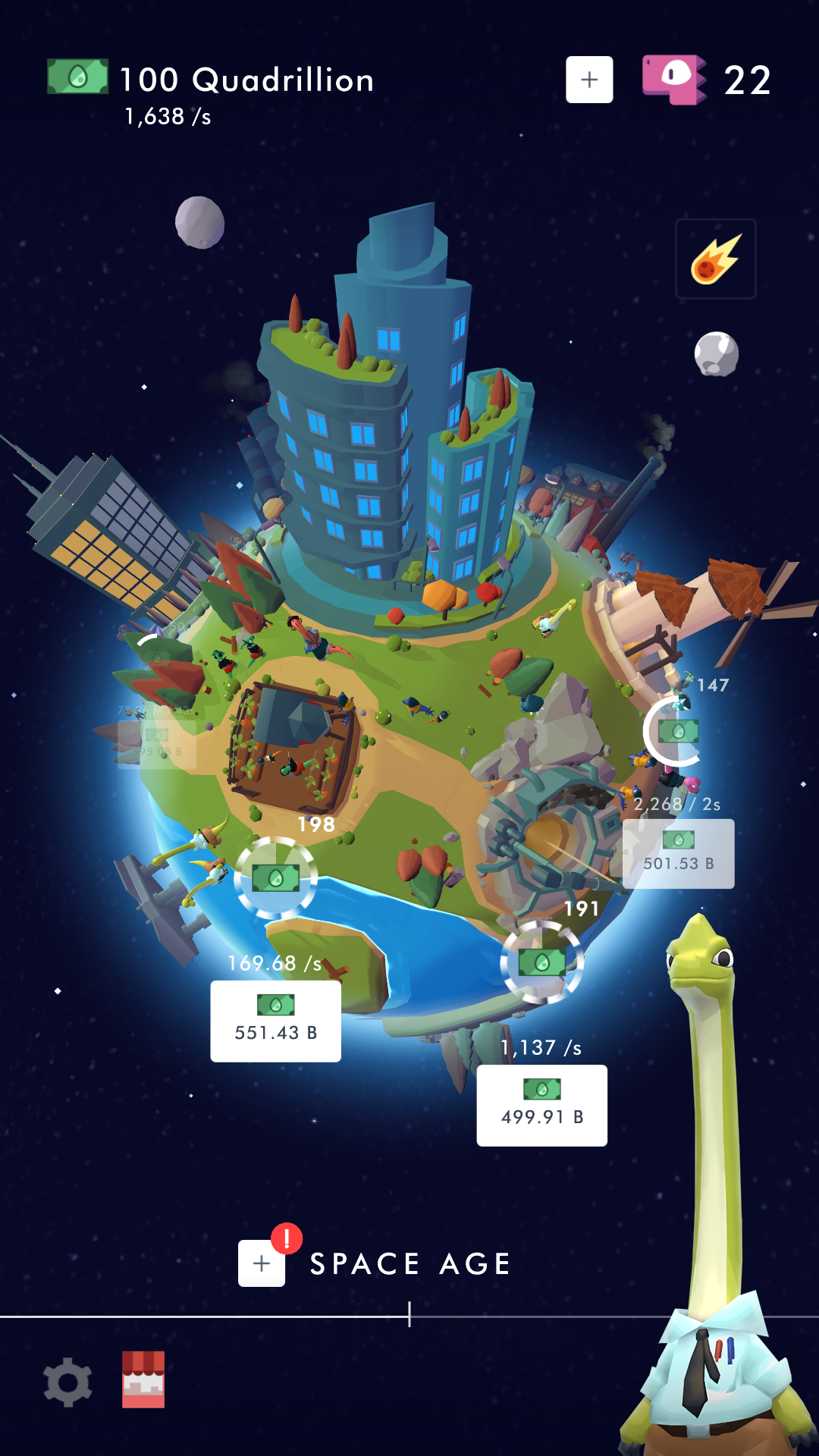Collect cash from the level 147 generator
This screenshot has height=1456, width=819.
(x=677, y=731)
